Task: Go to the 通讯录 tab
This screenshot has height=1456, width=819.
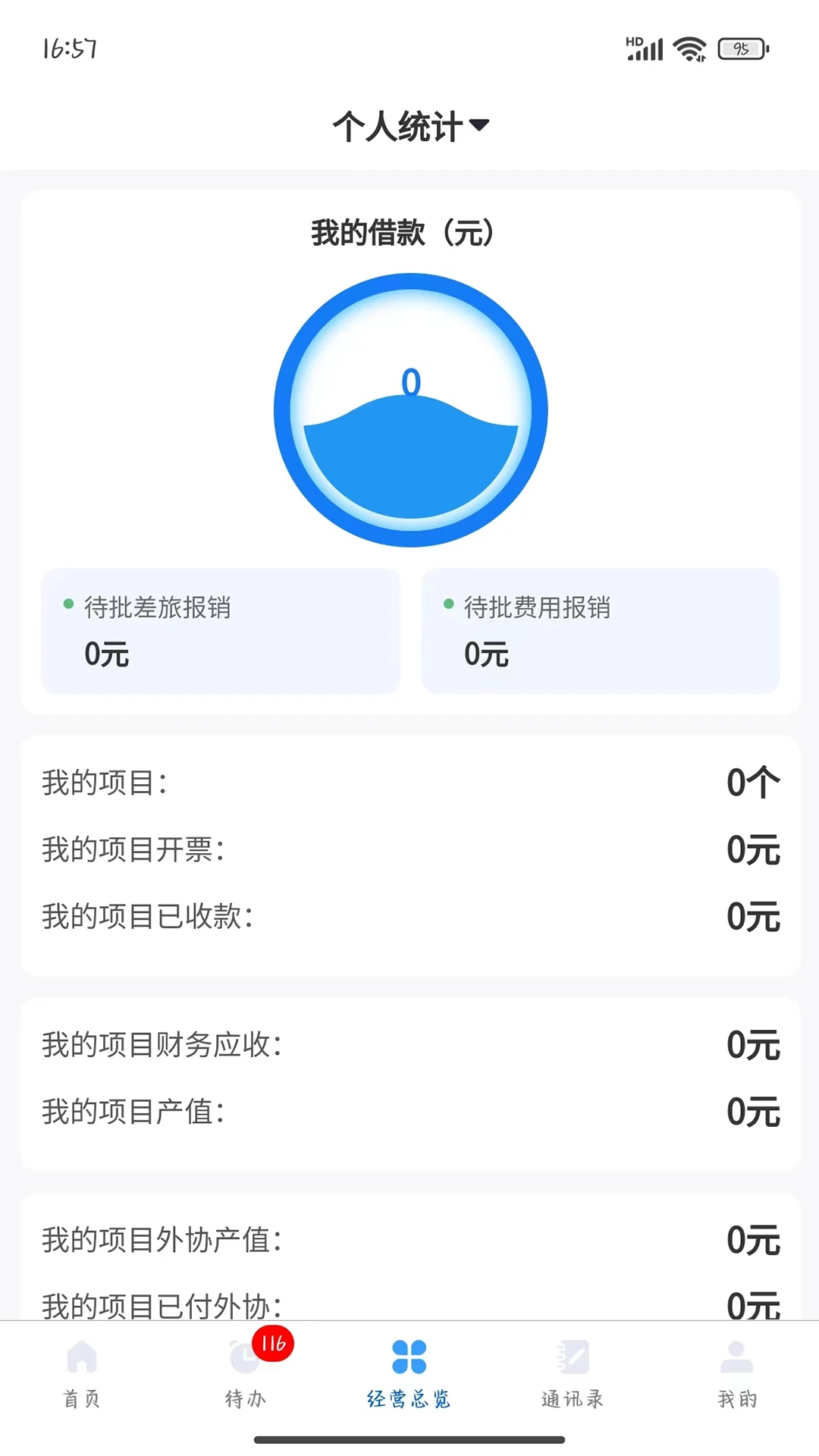Action: (573, 1374)
